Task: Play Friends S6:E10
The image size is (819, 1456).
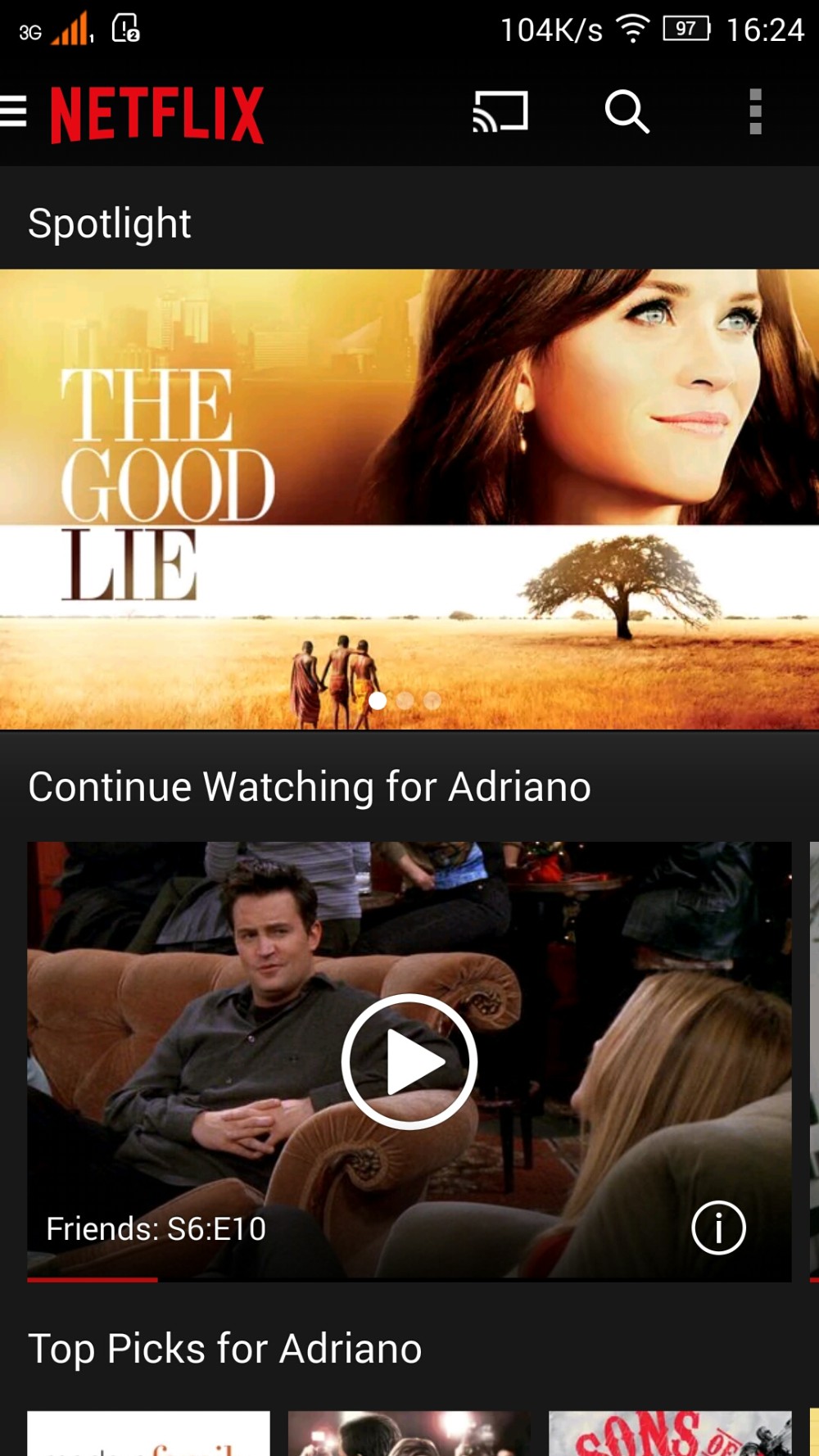Action: tap(409, 1061)
